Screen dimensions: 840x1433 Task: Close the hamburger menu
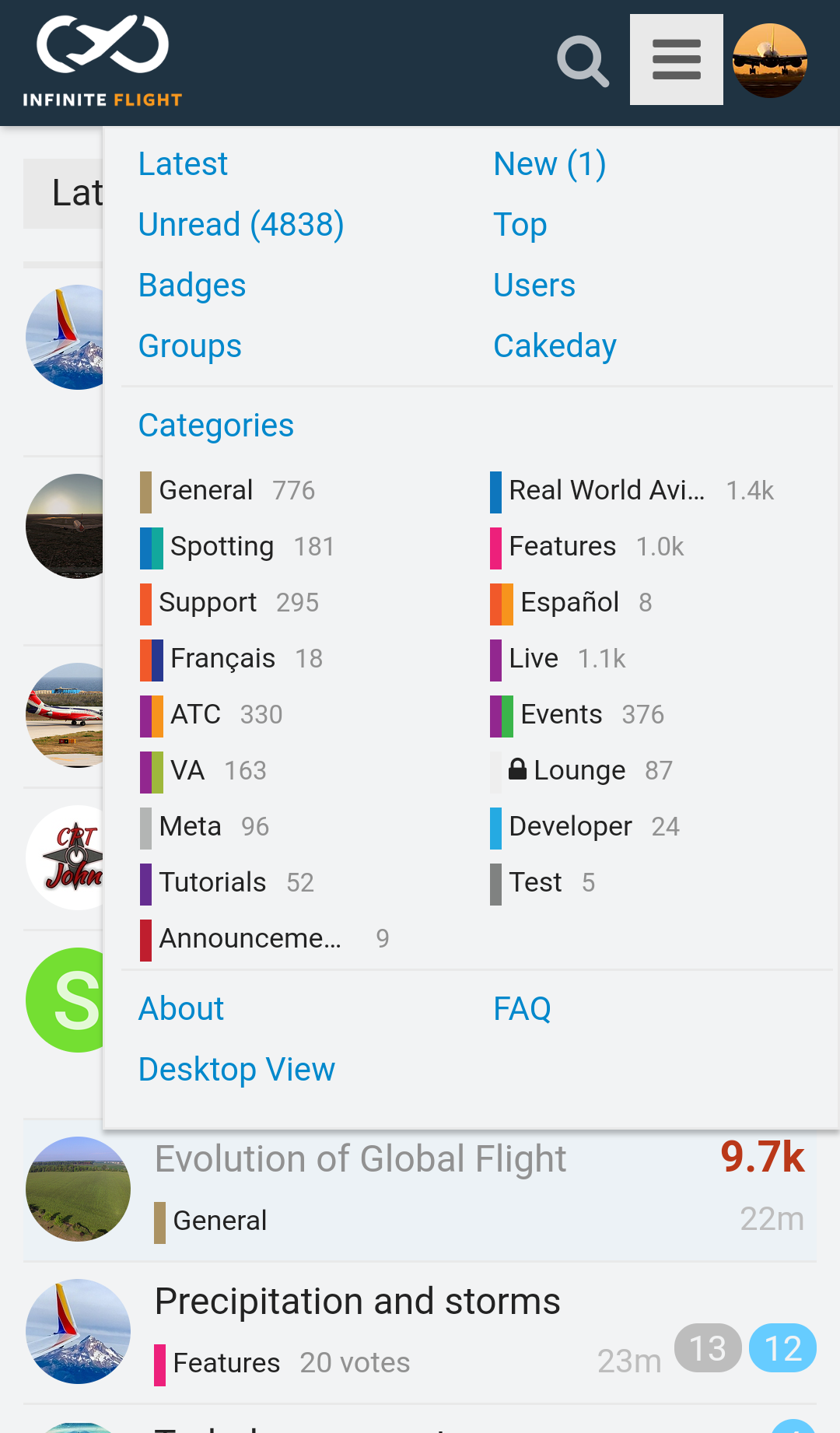click(676, 60)
